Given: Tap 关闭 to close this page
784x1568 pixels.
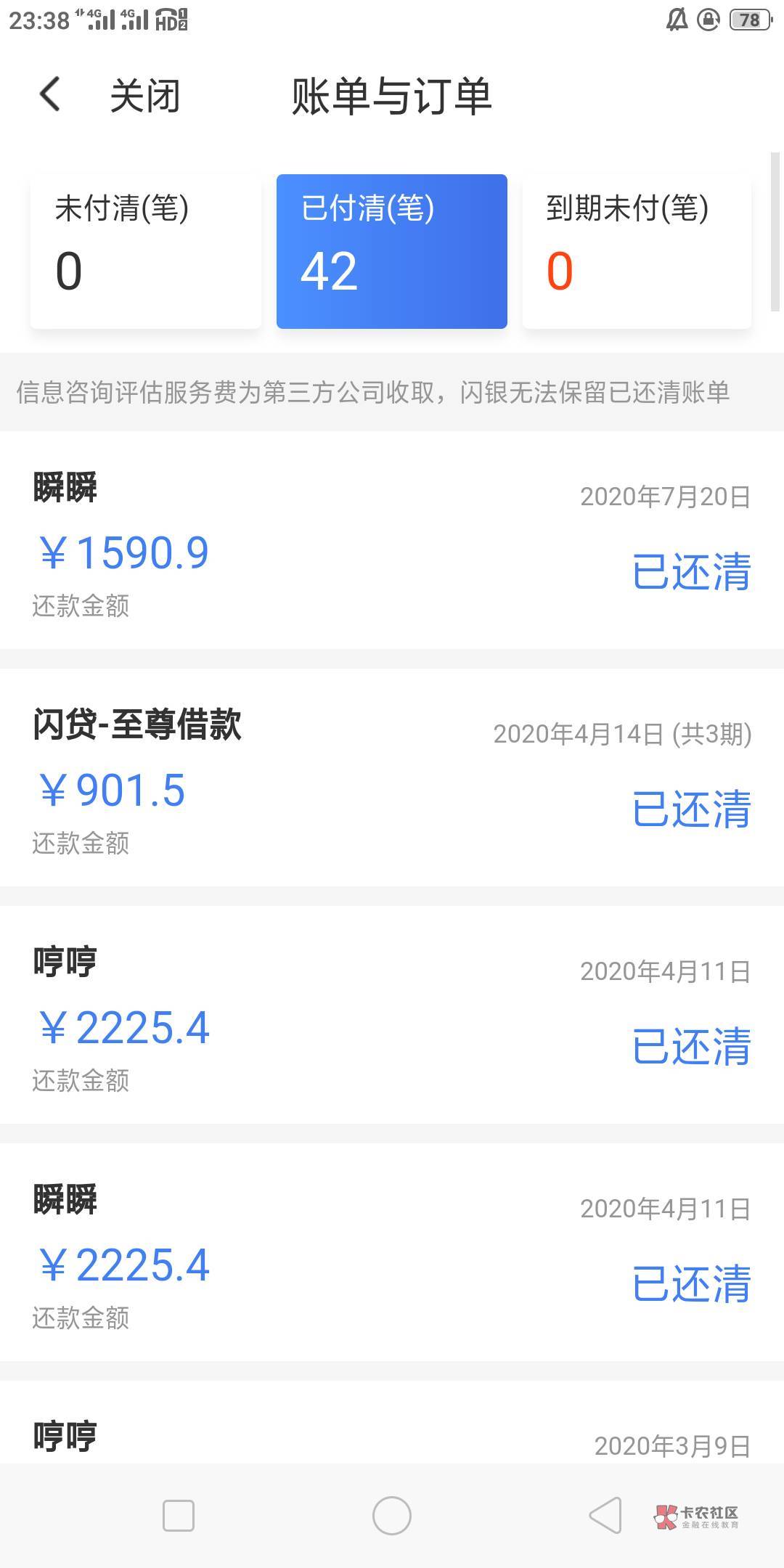Looking at the screenshot, I should coord(144,96).
